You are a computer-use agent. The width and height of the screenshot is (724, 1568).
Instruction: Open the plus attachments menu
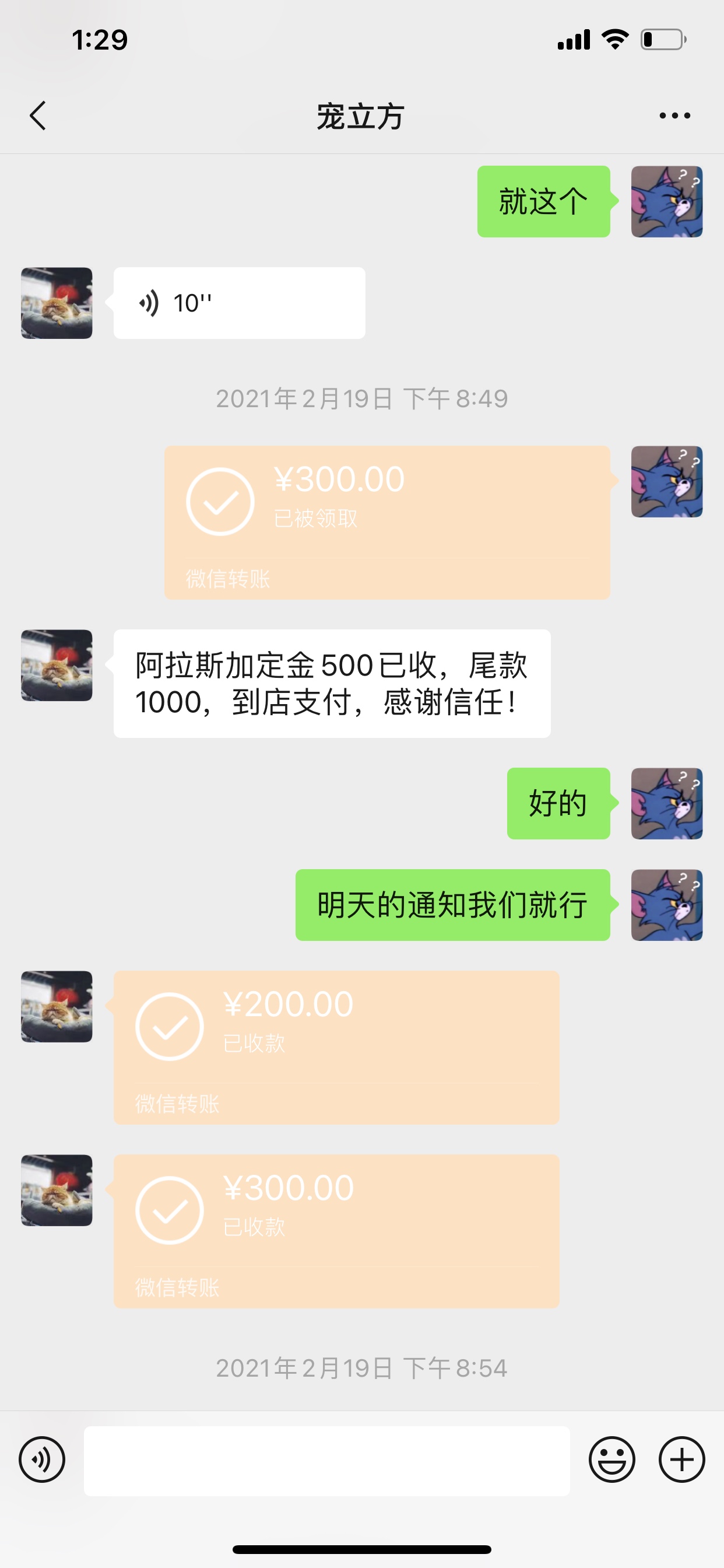tap(681, 1459)
